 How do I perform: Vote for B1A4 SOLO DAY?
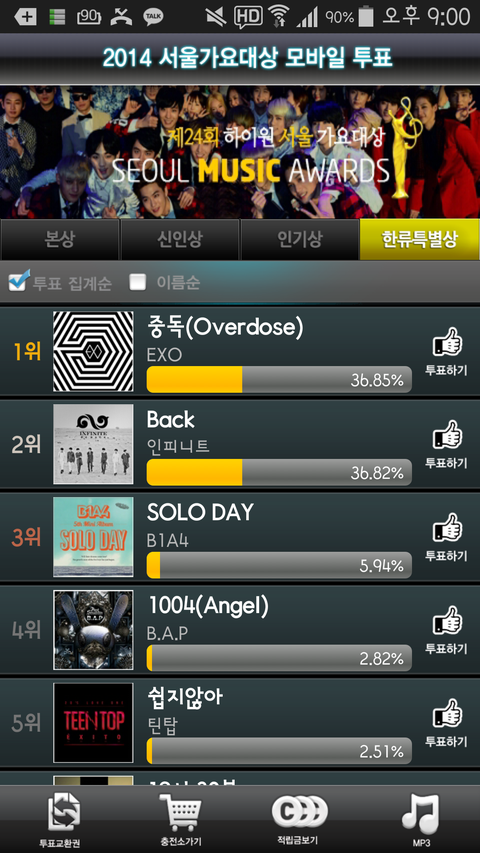[446, 537]
